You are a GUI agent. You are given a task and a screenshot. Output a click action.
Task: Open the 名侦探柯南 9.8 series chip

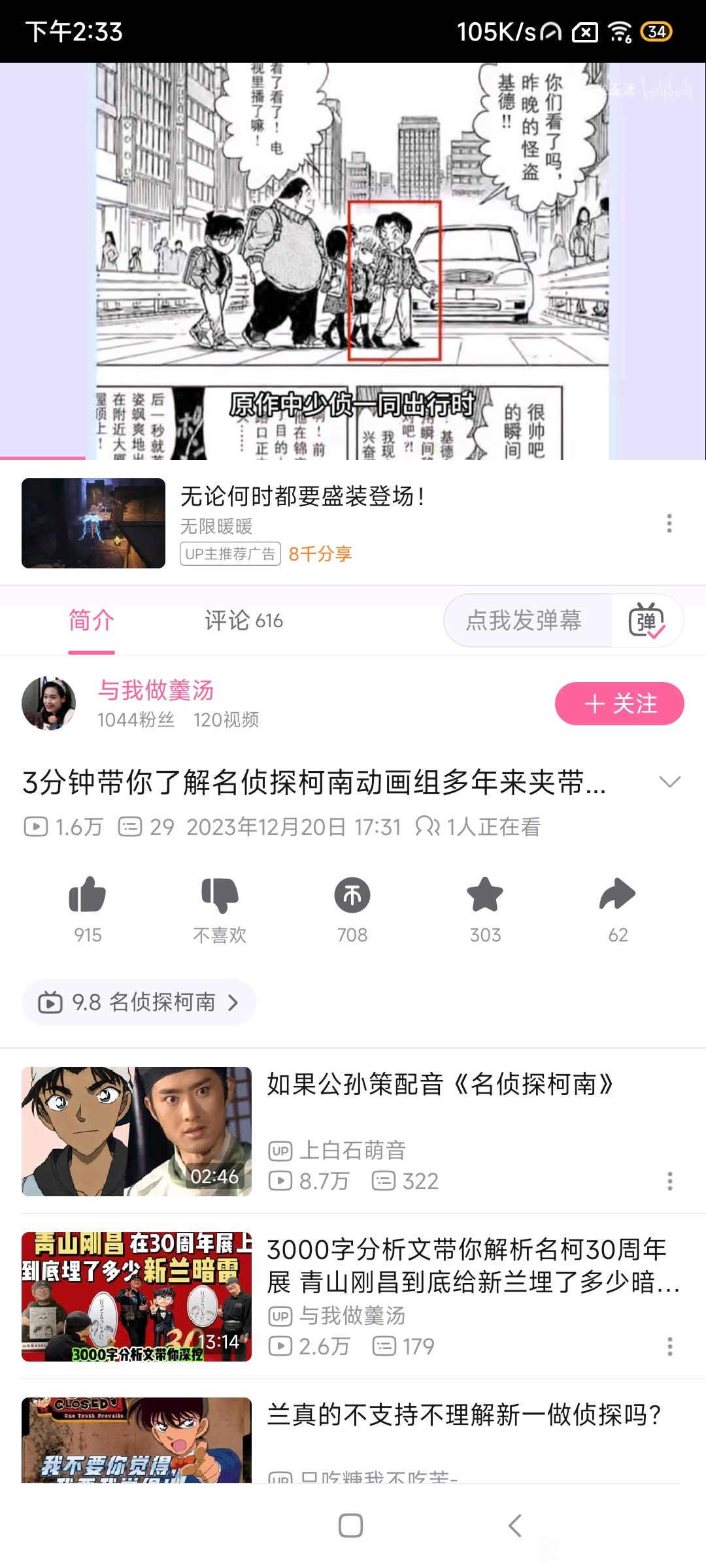pos(139,1002)
